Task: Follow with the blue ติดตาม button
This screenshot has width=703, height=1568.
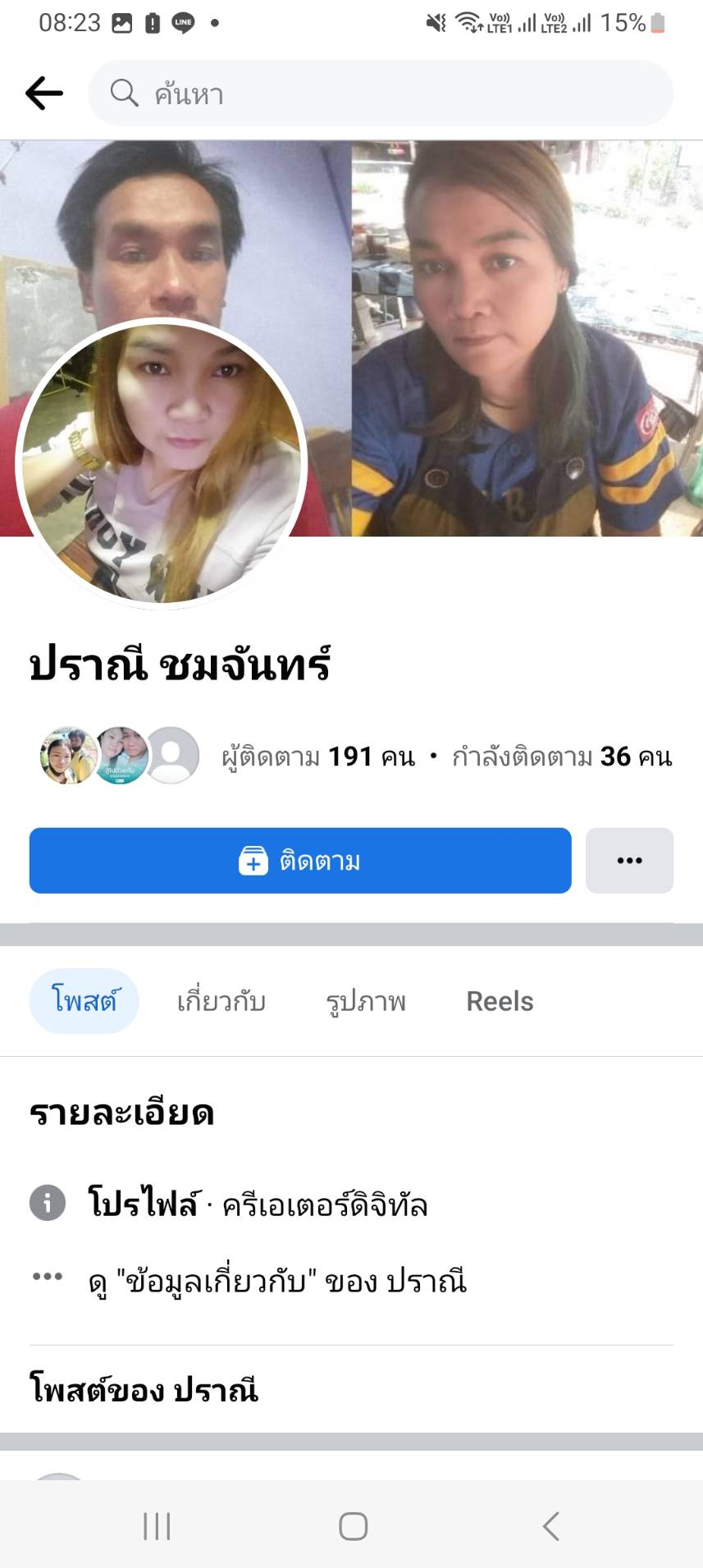Action: point(300,861)
